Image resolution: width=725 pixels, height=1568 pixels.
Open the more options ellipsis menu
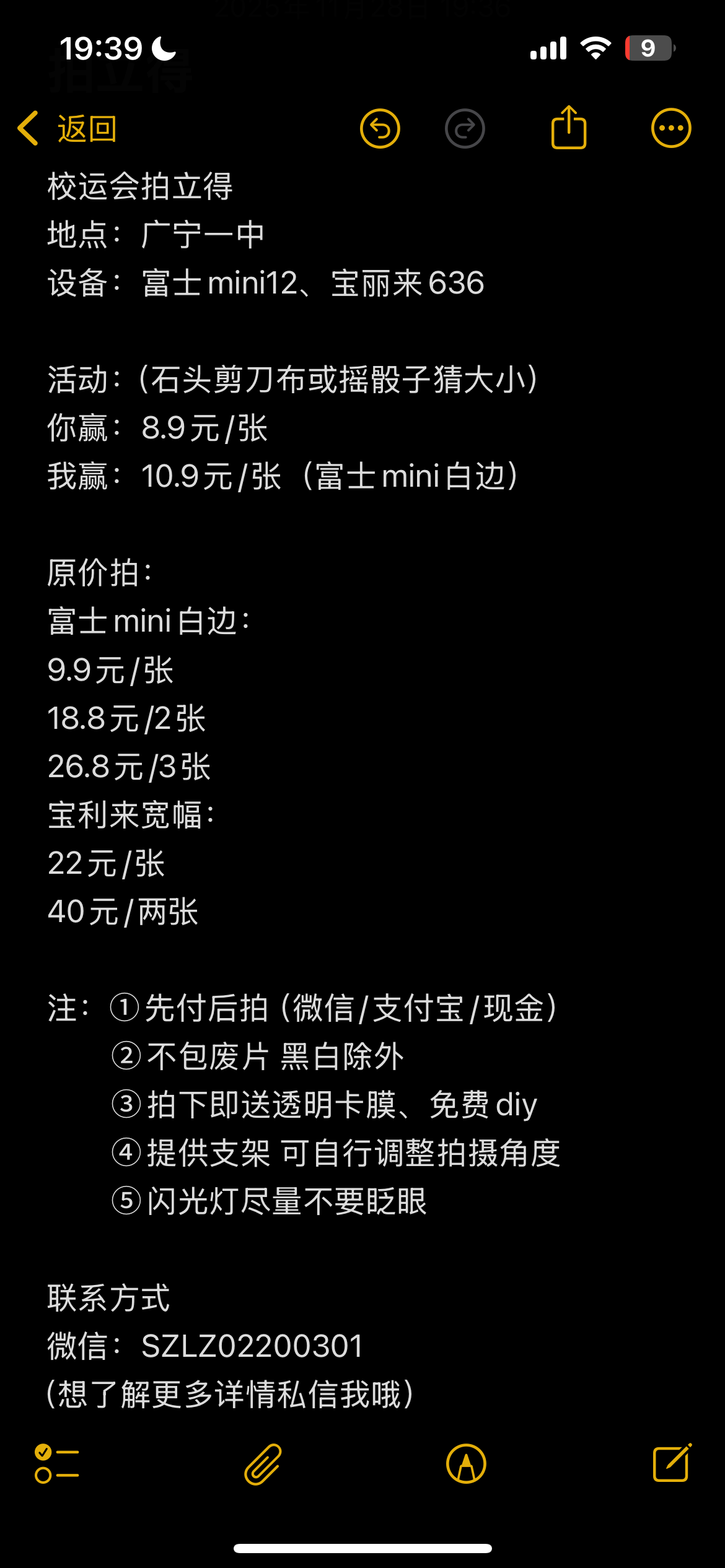pyautogui.click(x=670, y=128)
